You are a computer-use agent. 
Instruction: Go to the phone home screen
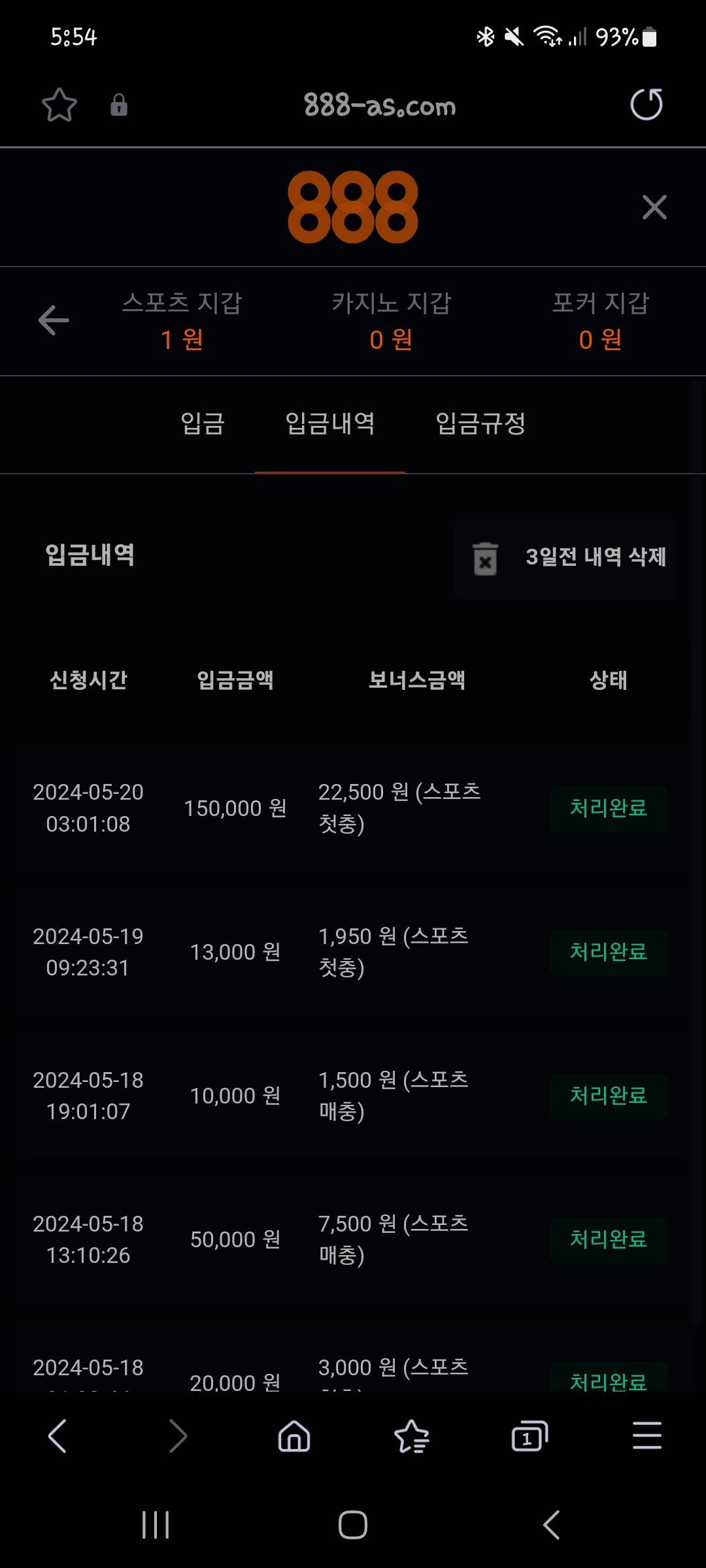click(x=353, y=1525)
